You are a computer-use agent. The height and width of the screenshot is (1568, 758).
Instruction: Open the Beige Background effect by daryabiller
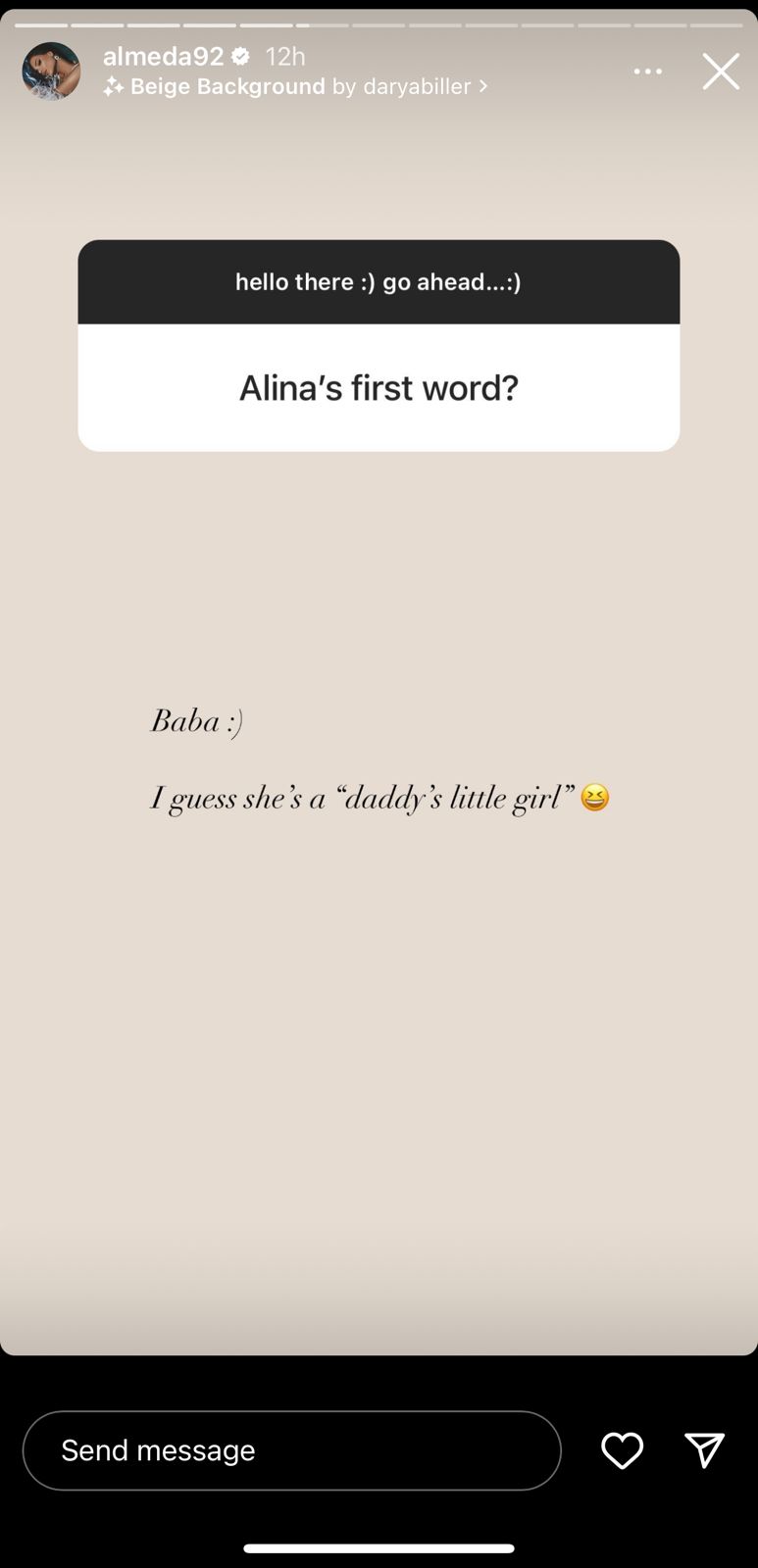294,86
